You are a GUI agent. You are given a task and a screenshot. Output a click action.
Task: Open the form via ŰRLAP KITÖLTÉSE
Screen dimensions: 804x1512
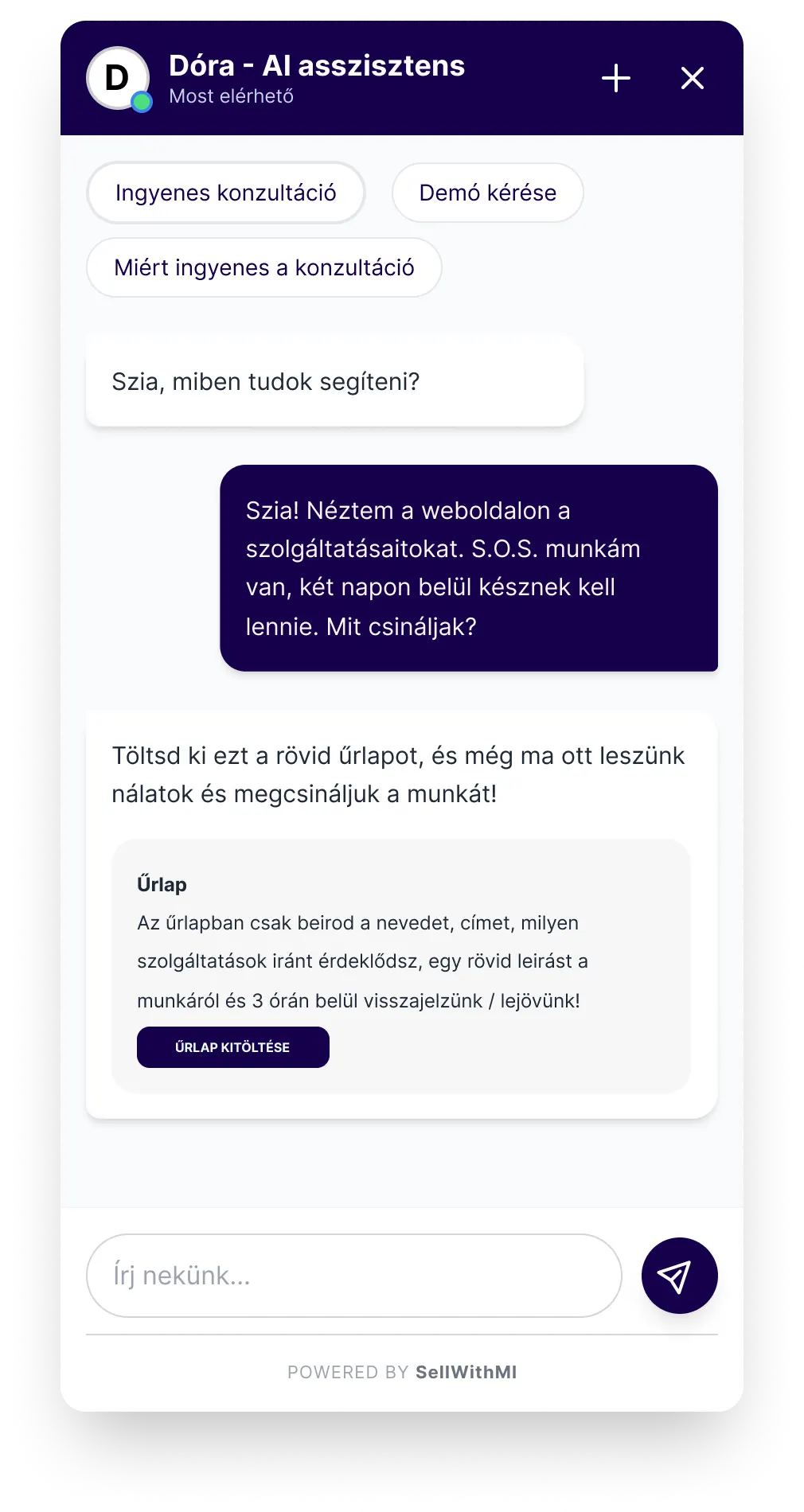click(x=233, y=1047)
